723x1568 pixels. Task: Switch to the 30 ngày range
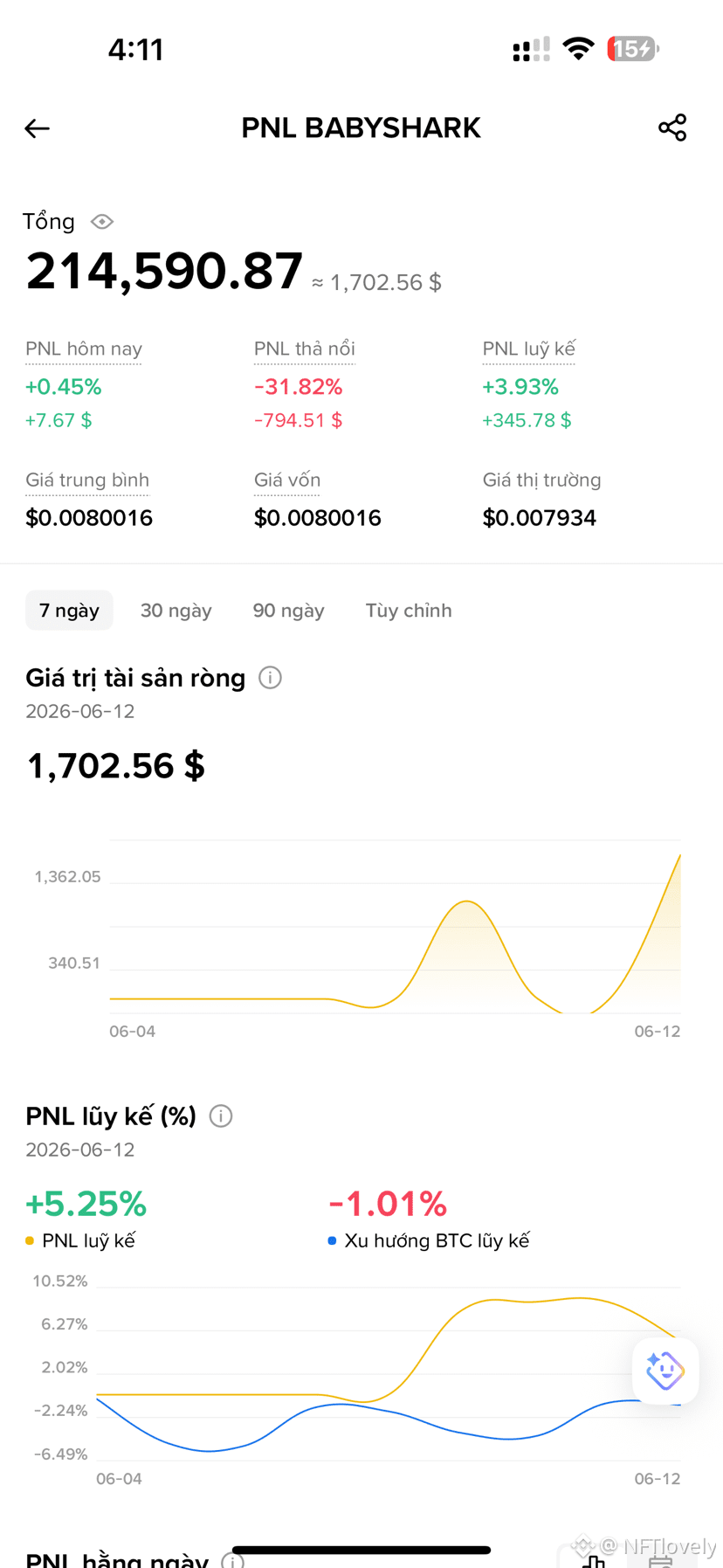[176, 611]
